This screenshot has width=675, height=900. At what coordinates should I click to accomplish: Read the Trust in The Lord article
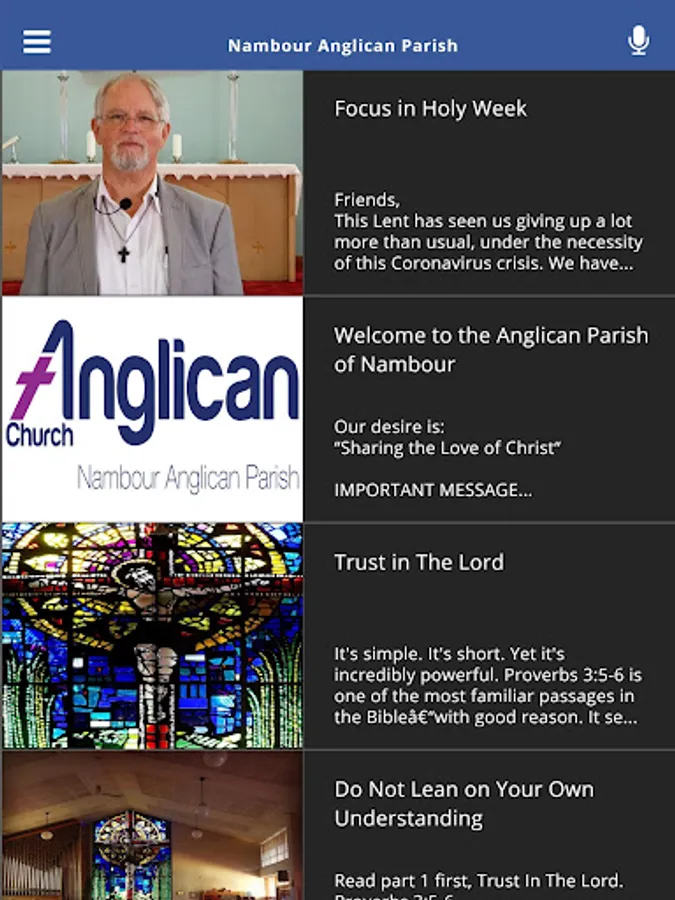click(x=338, y=635)
